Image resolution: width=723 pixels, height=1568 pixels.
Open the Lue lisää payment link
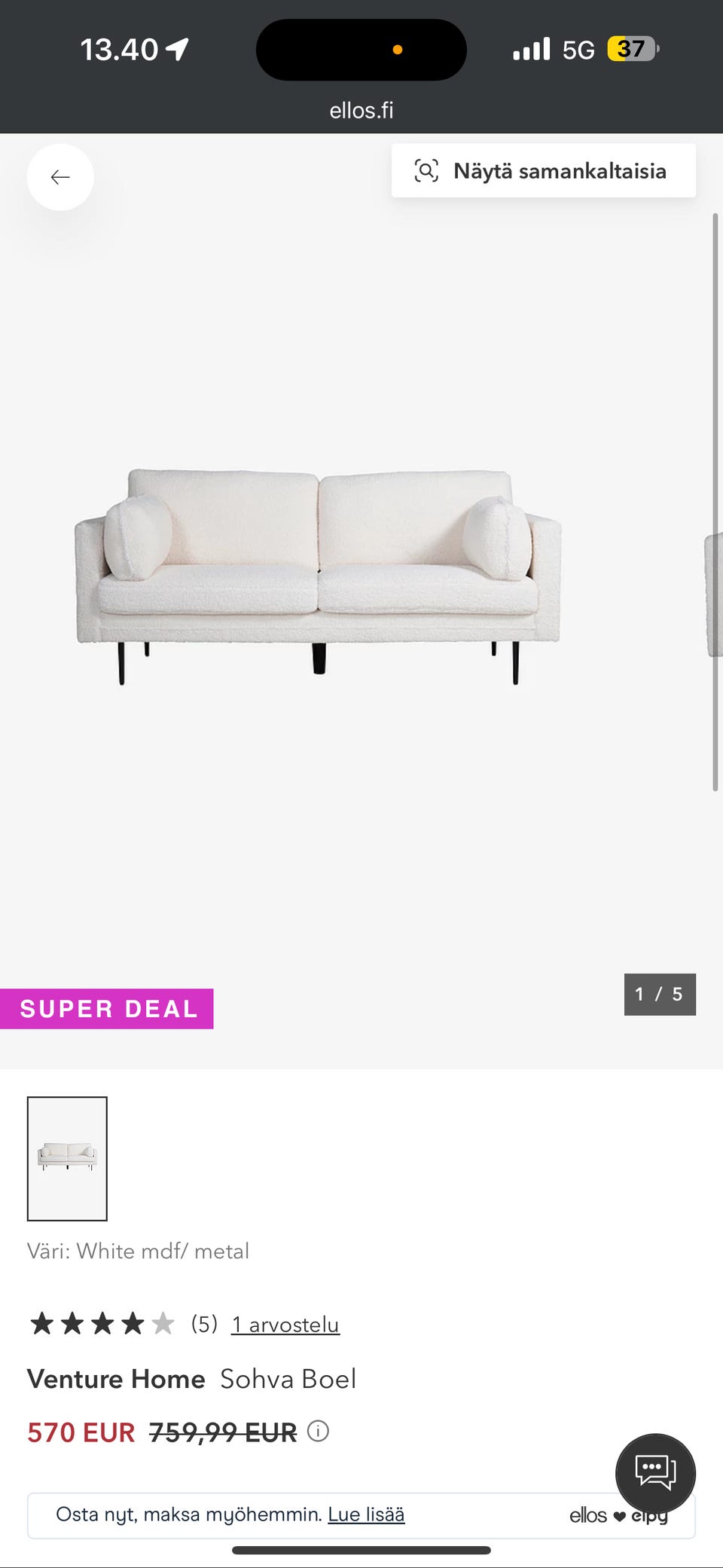[366, 1514]
